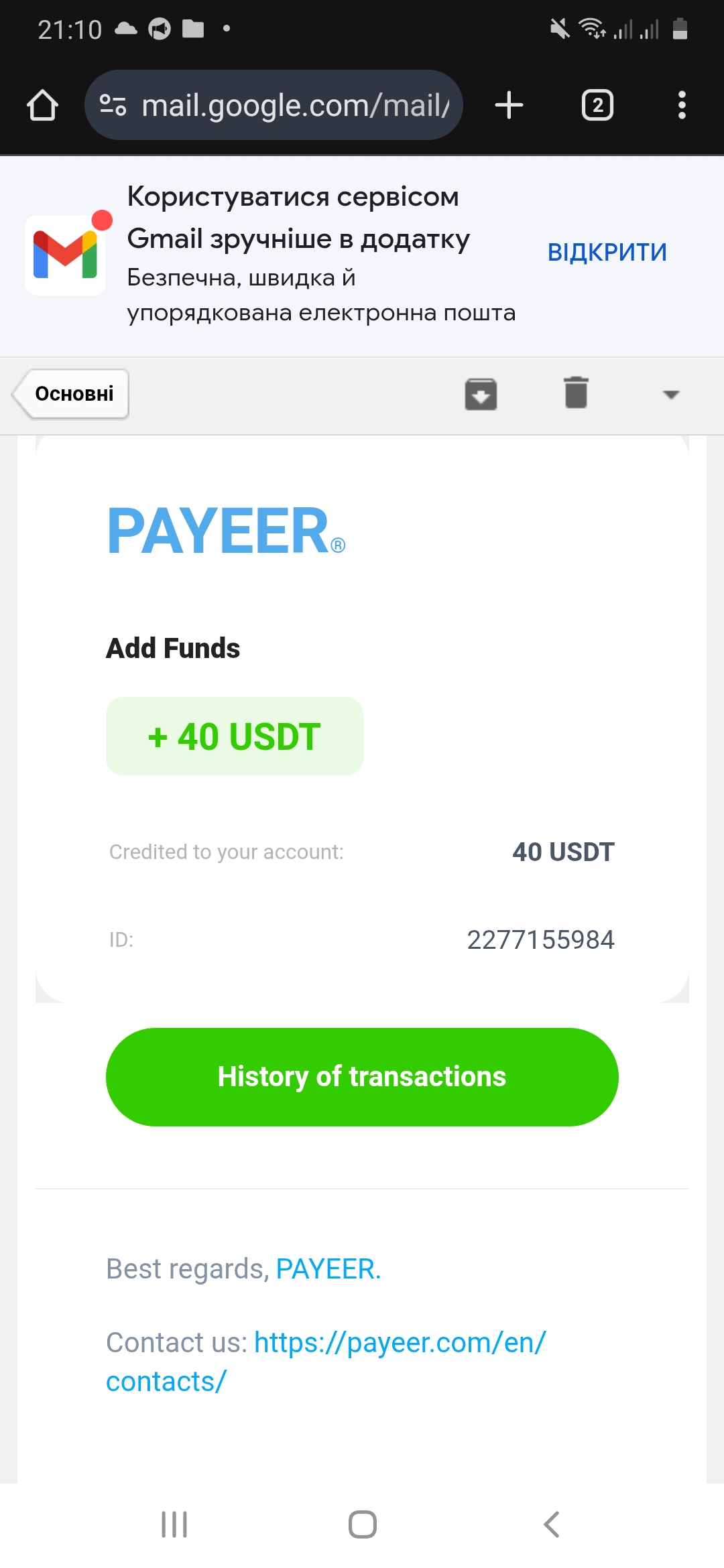Viewport: 724px width, 1568px height.
Task: Go back to the Основні inbox
Action: pos(72,394)
